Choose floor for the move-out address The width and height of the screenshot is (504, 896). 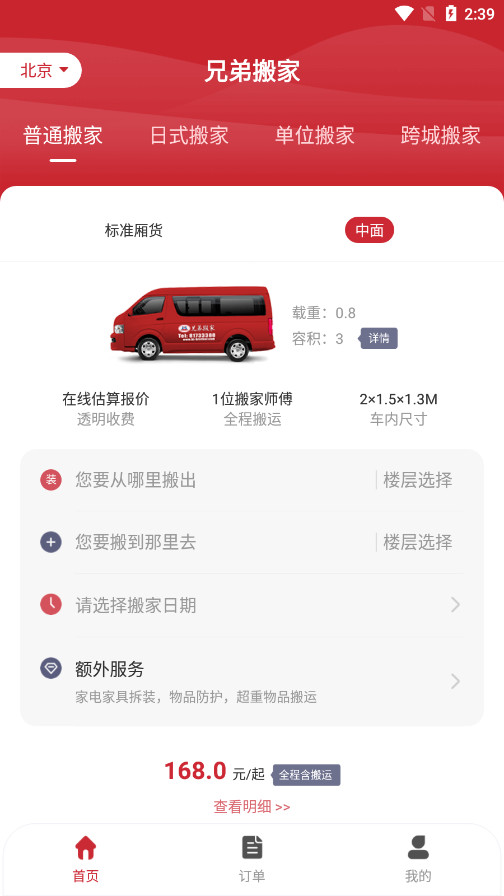[418, 480]
